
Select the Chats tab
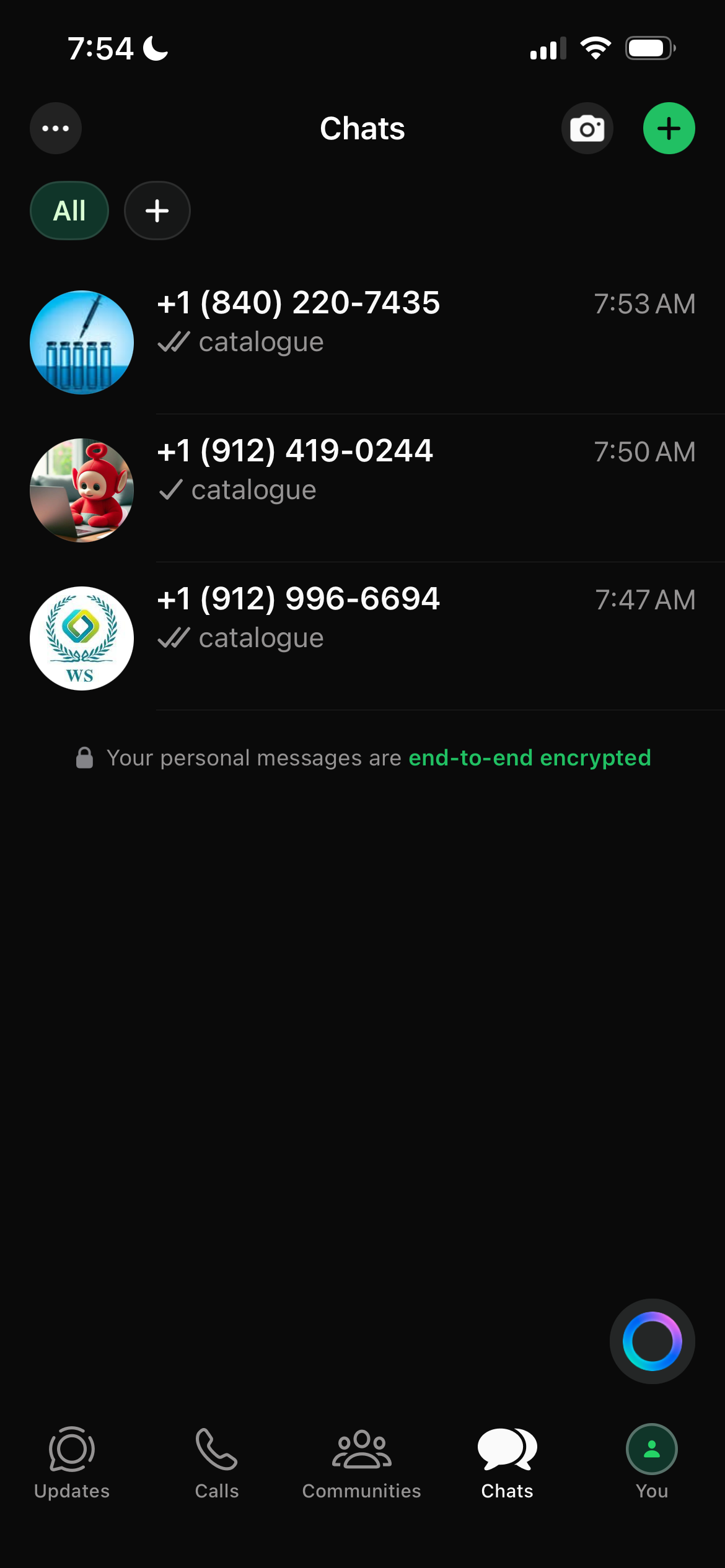pos(507,1463)
